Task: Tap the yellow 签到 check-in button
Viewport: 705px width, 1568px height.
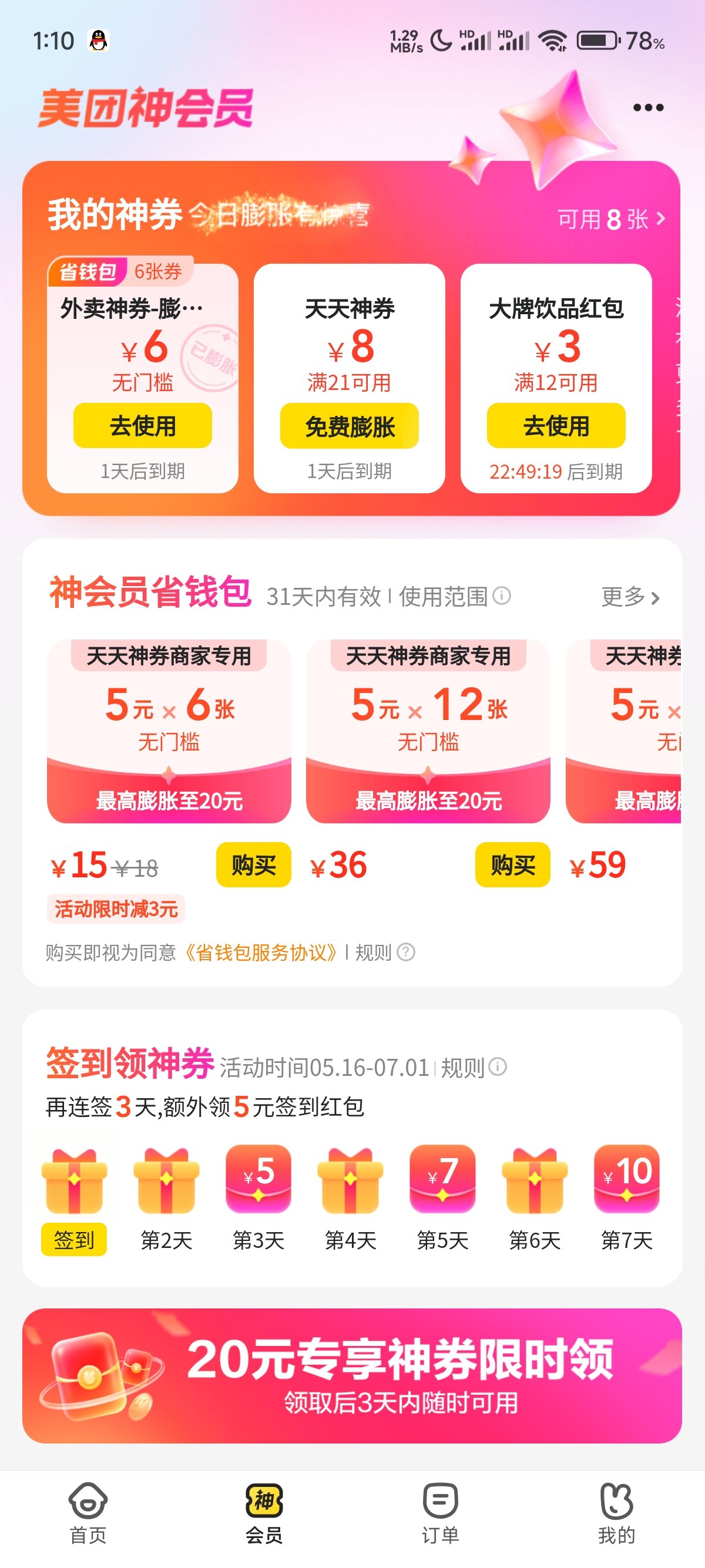Action: [73, 1239]
